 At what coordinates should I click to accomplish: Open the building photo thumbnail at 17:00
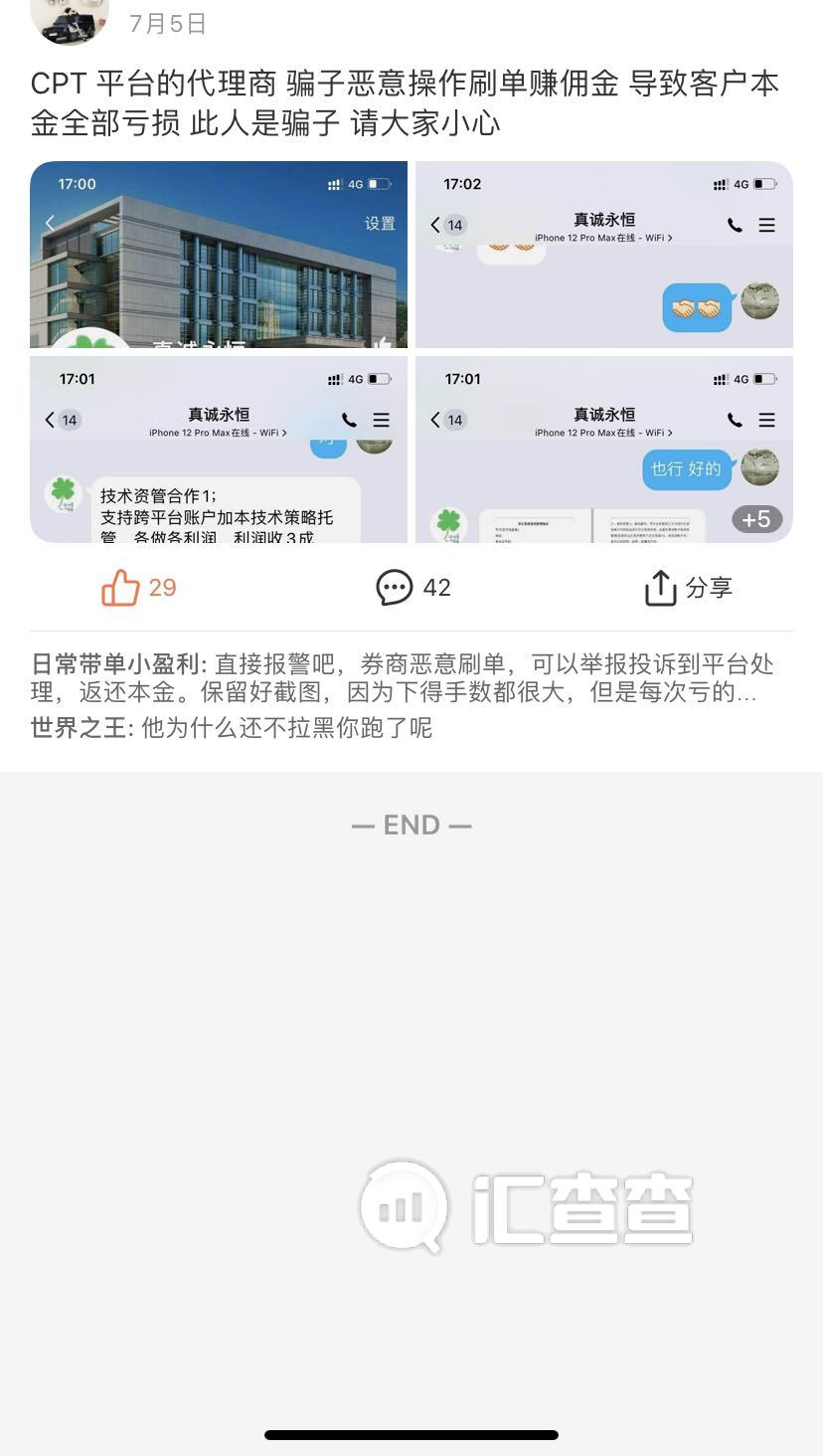pos(219,255)
